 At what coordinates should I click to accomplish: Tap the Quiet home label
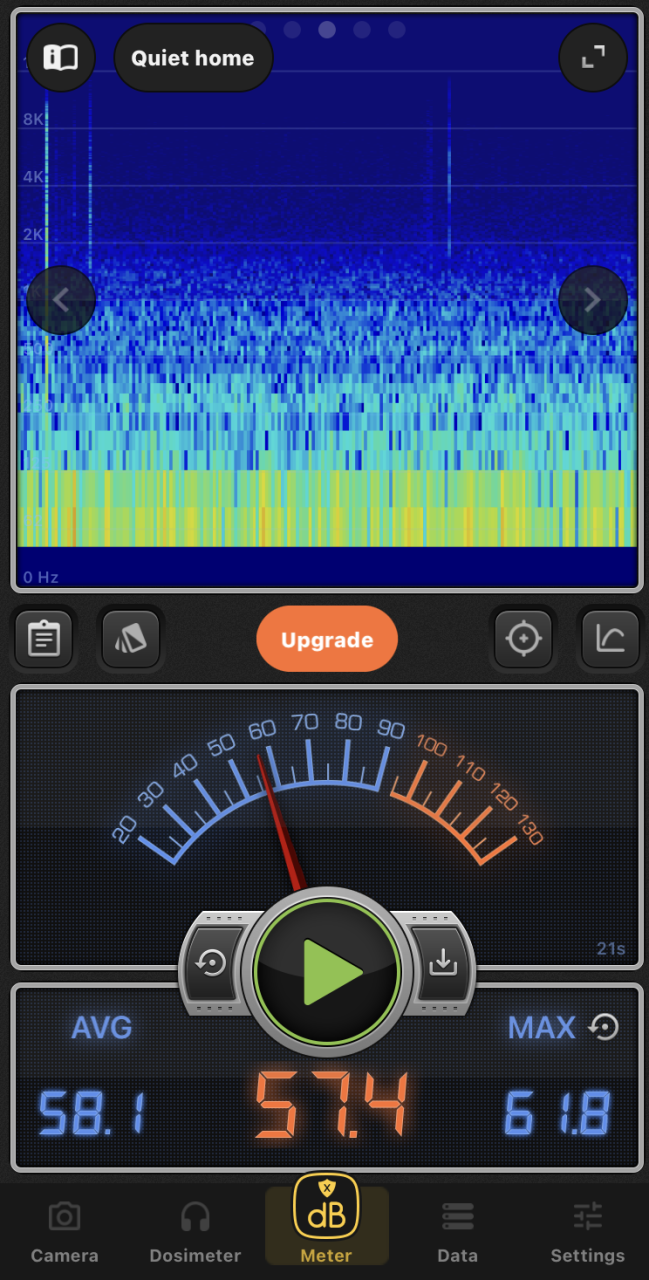pyautogui.click(x=193, y=58)
